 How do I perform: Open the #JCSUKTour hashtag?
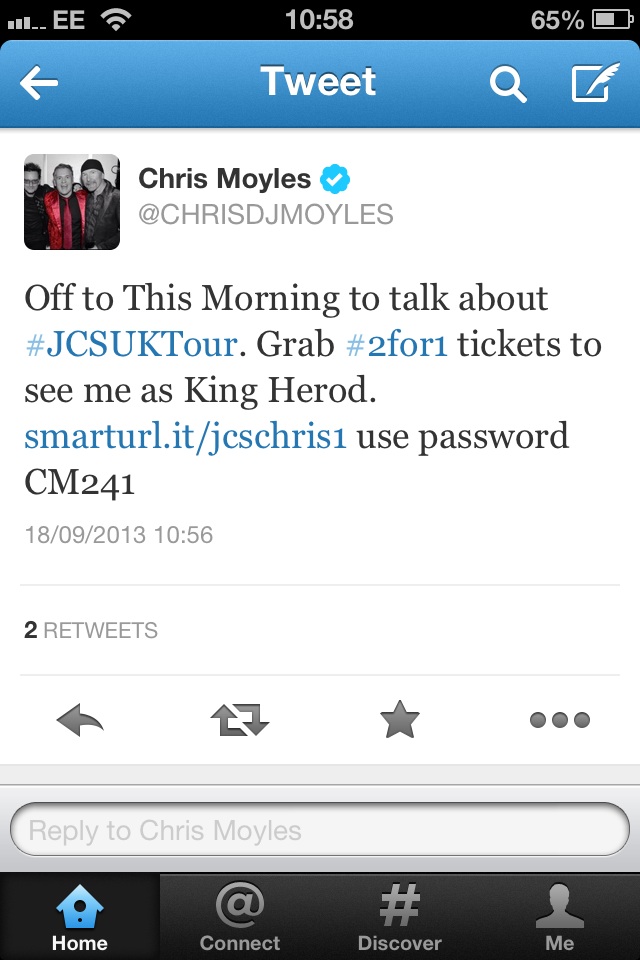(x=131, y=345)
